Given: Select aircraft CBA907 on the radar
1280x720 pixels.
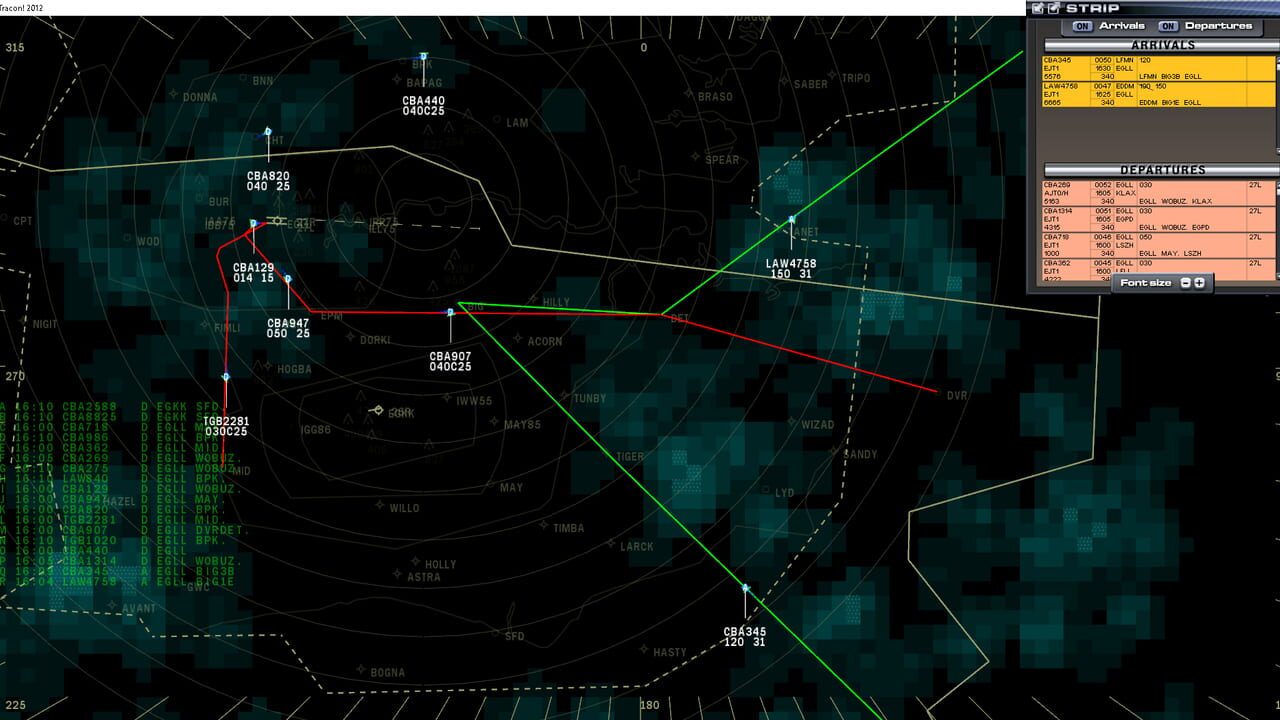Looking at the screenshot, I should coord(450,313).
